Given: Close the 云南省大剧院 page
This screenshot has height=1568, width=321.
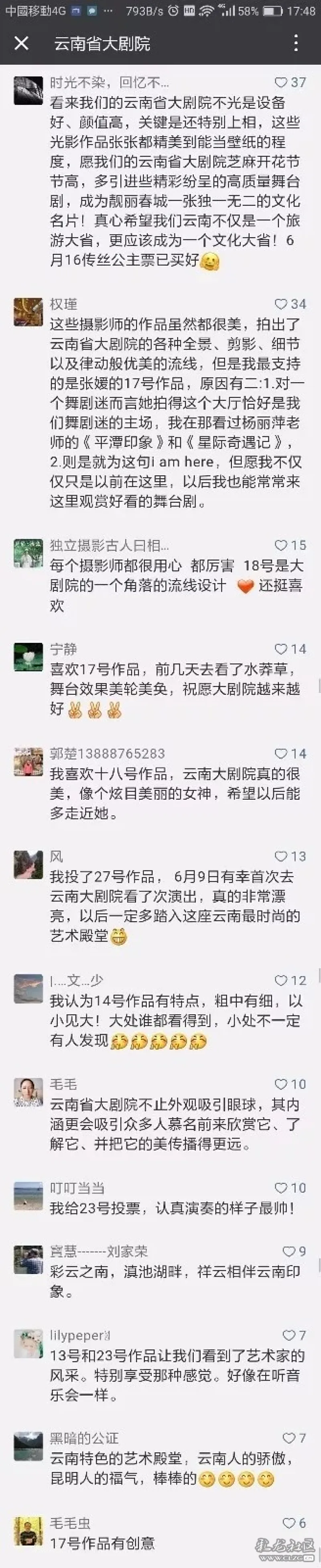Looking at the screenshot, I should 21,43.
